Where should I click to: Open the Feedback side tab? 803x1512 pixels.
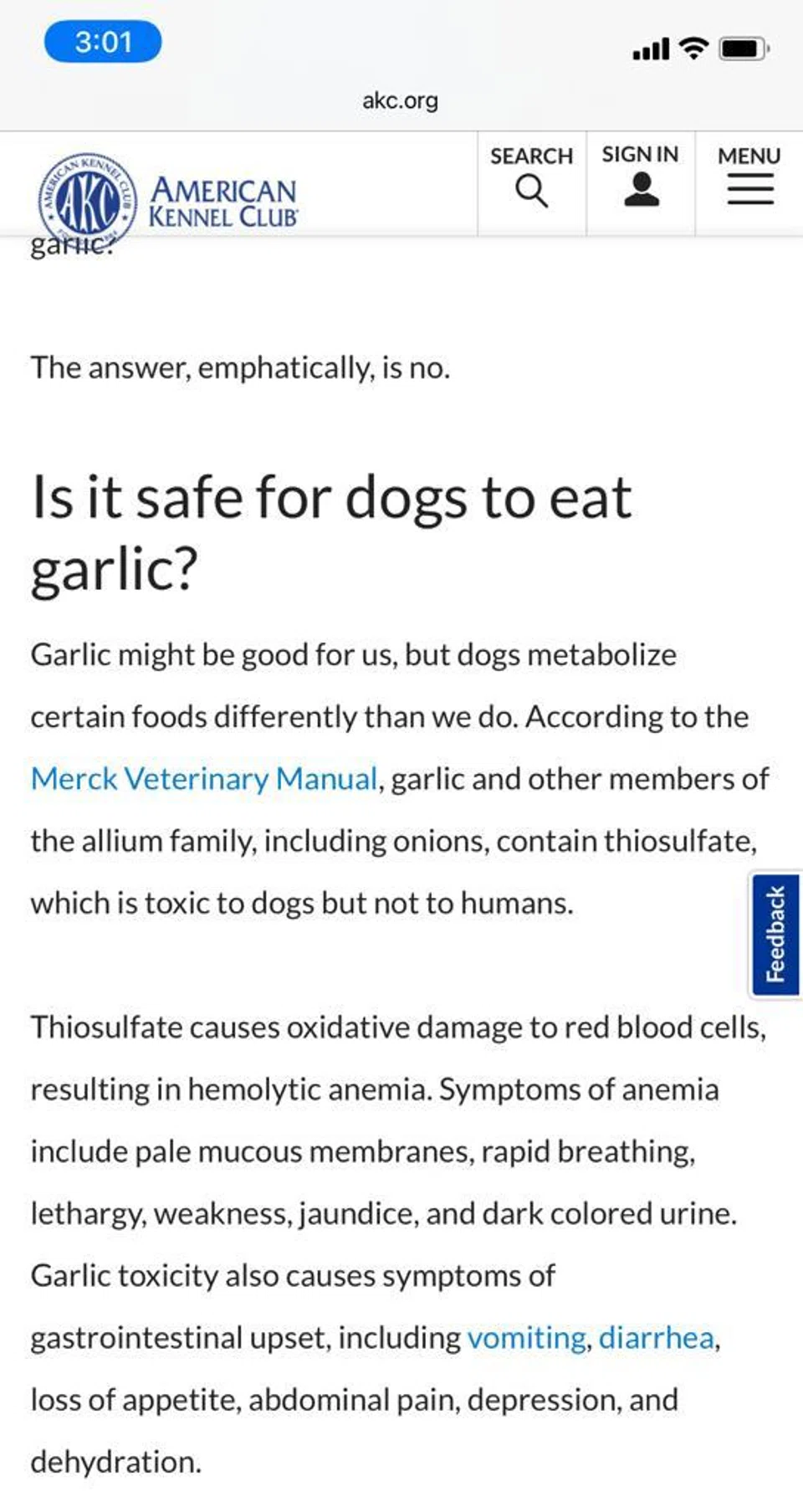tap(775, 934)
